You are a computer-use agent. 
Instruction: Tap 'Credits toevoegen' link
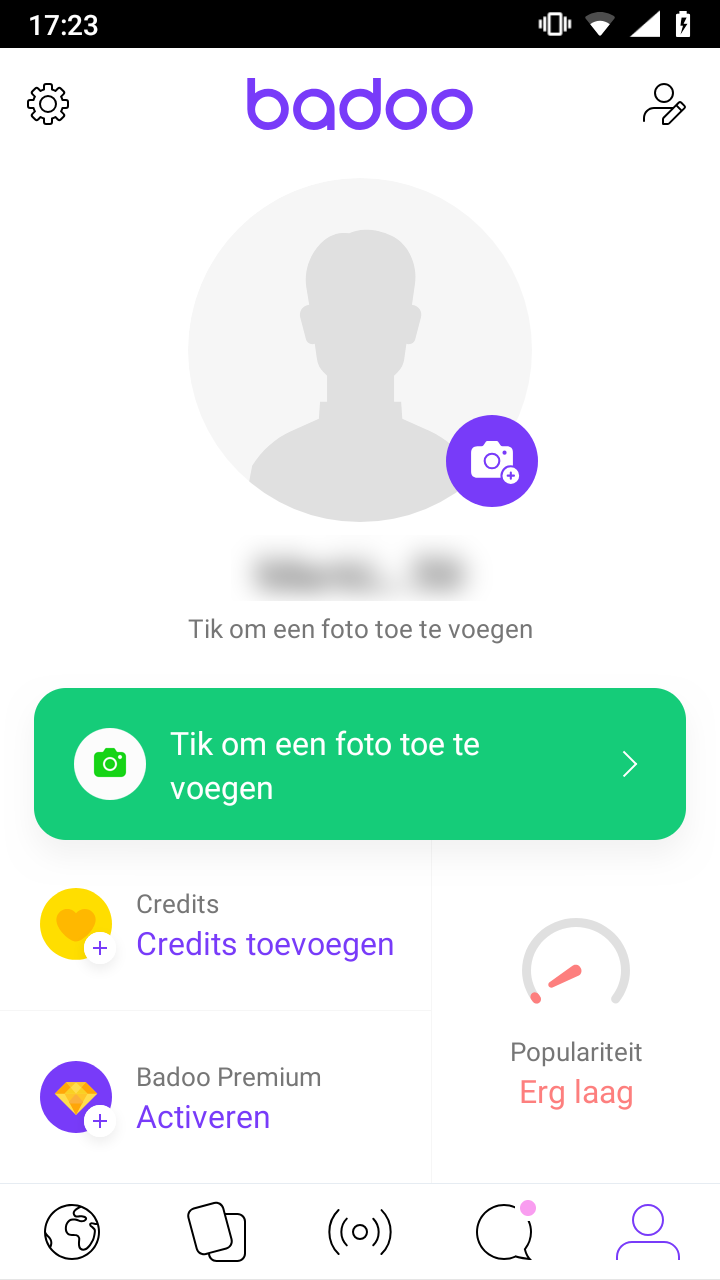(x=264, y=944)
